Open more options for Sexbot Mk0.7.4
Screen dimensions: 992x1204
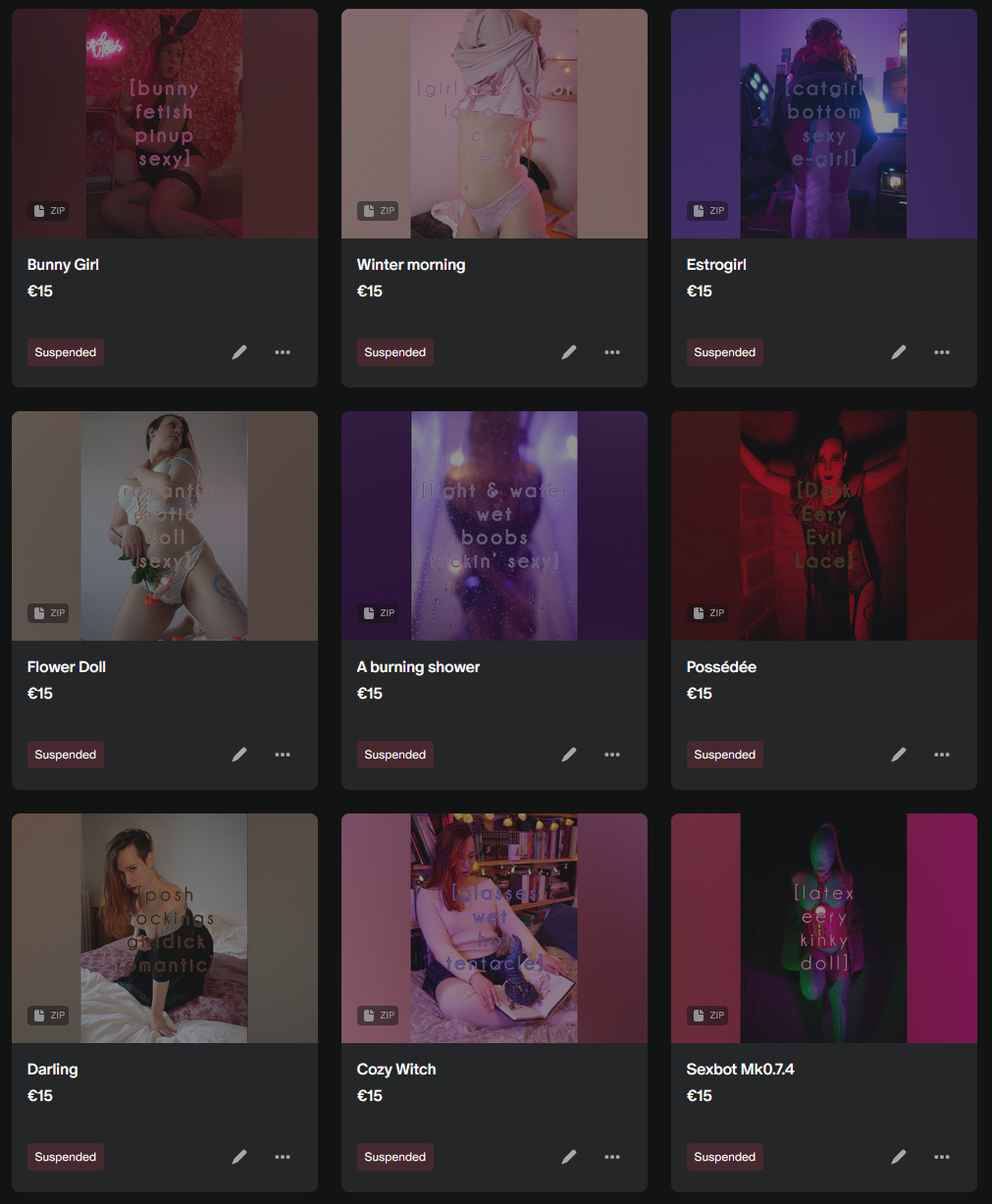point(942,1157)
